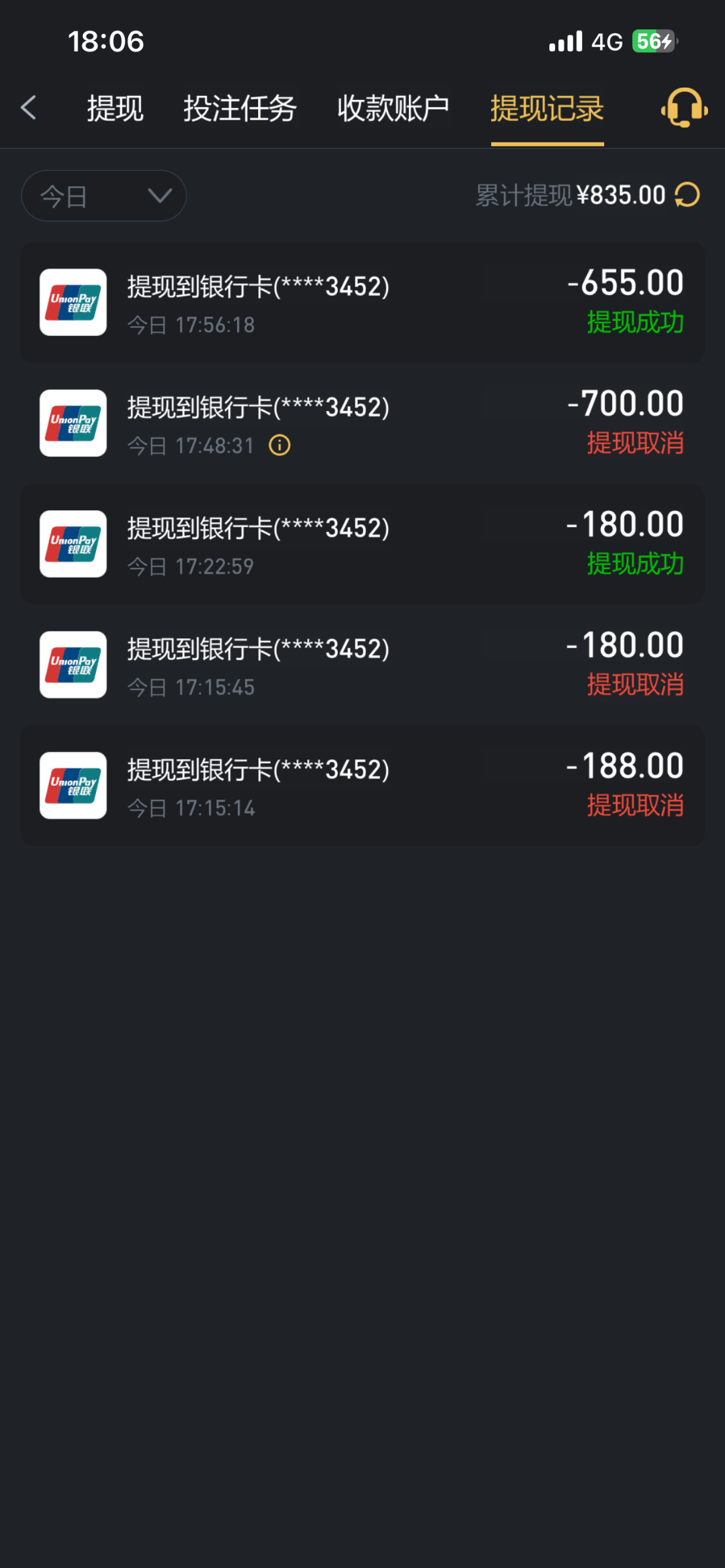Click 提现取消 on the -188.00 record
Viewport: 725px width, 1568px height.
point(635,806)
